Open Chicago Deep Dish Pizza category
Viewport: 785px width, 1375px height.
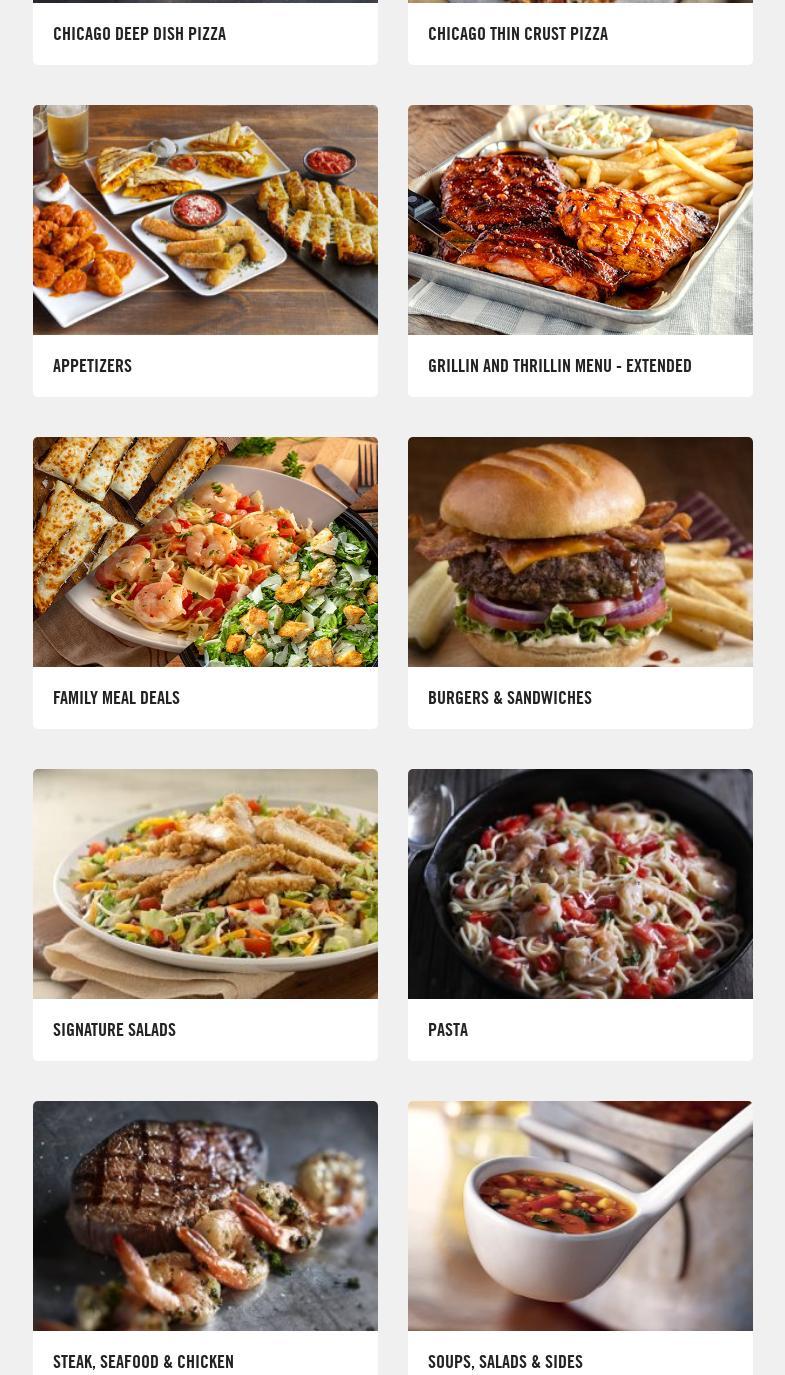pos(140,34)
